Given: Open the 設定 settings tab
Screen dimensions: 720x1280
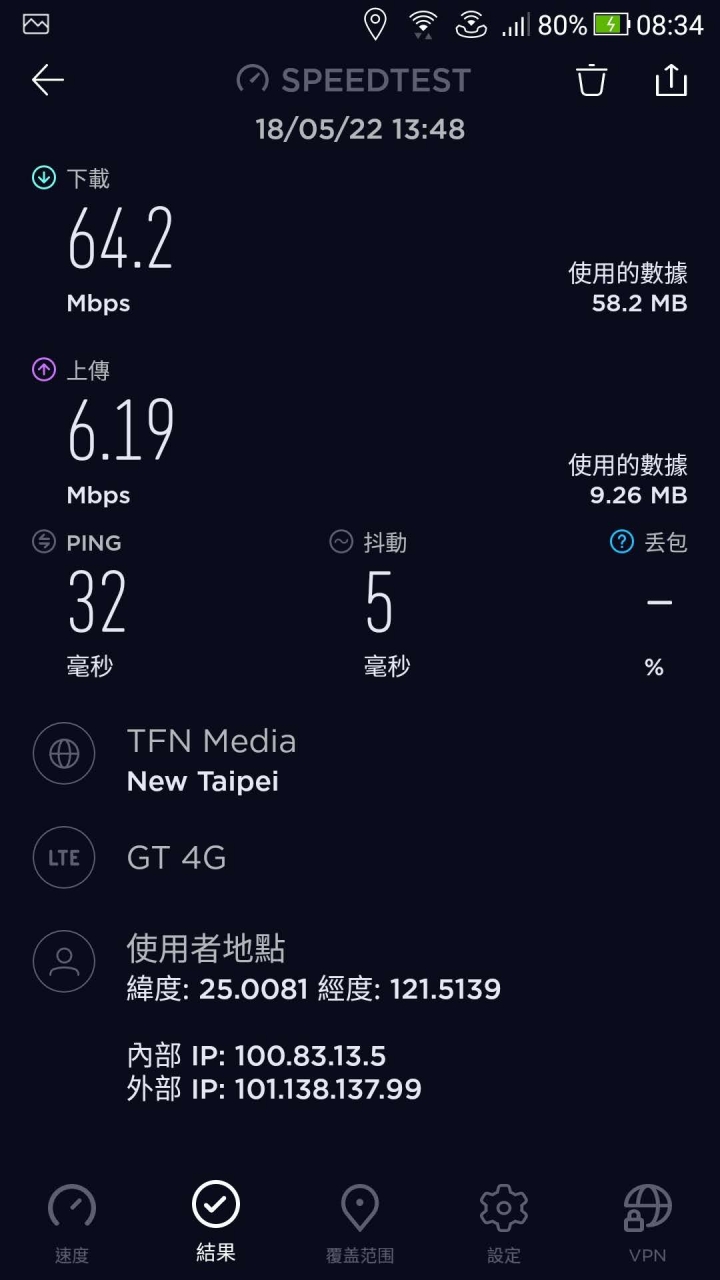Looking at the screenshot, I should [x=504, y=1223].
